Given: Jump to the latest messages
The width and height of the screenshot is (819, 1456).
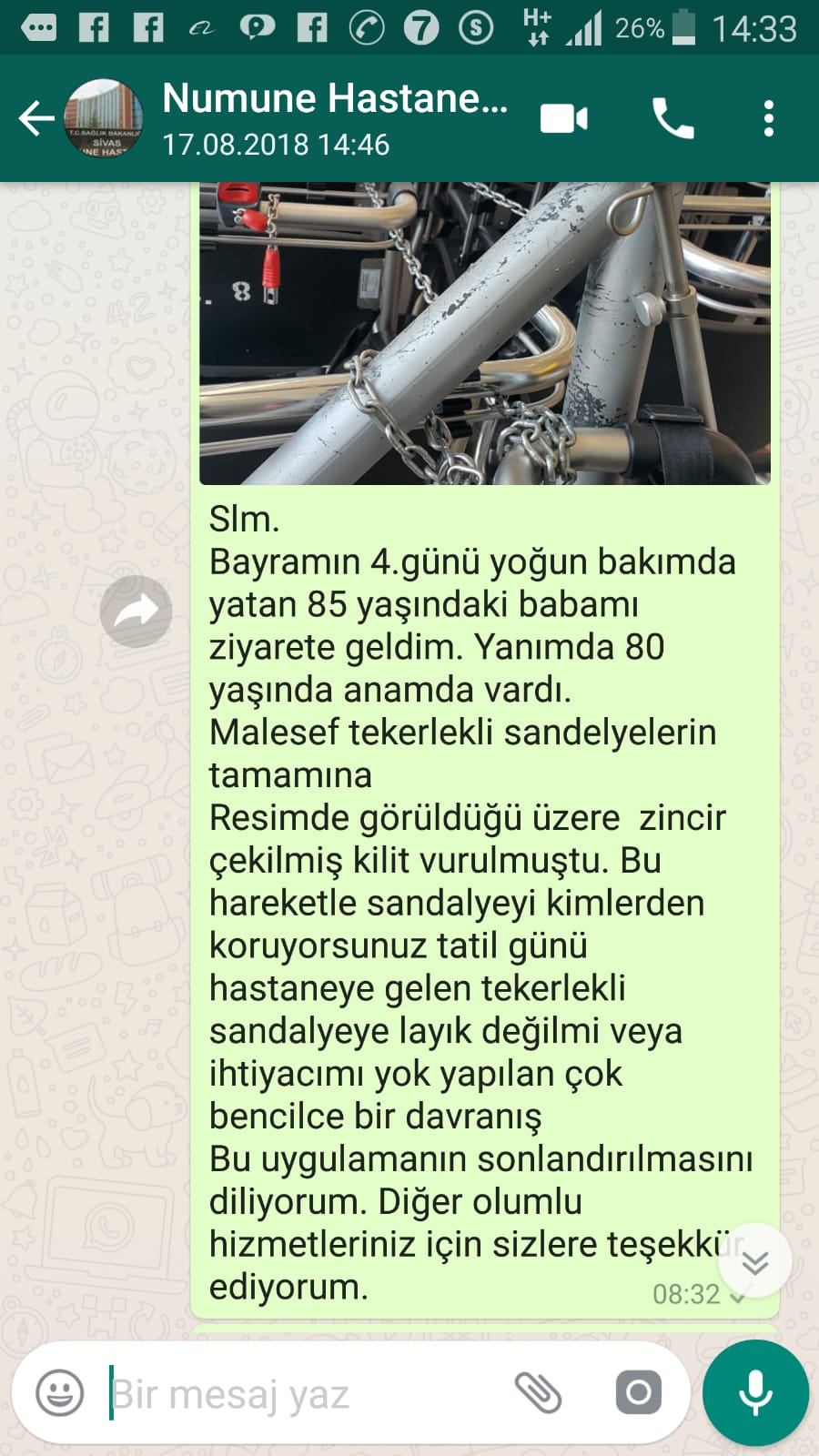Looking at the screenshot, I should (755, 1261).
